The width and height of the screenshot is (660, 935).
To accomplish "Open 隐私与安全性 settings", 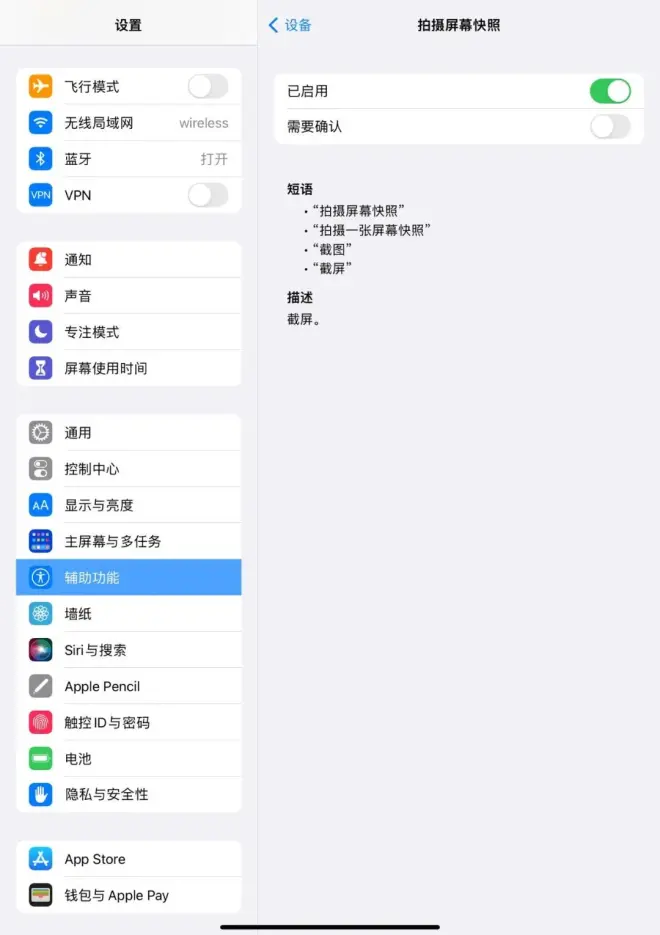I will pyautogui.click(x=128, y=794).
